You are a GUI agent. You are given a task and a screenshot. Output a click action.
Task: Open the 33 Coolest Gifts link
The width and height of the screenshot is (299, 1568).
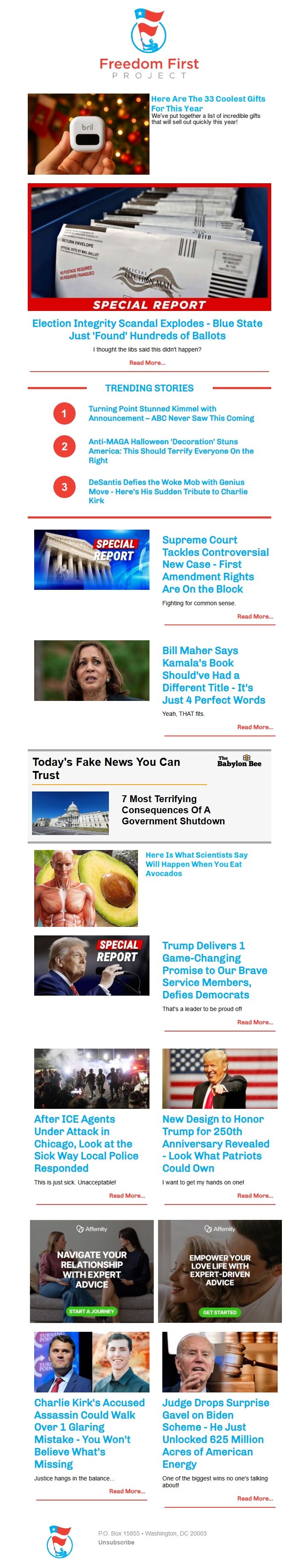pos(208,103)
